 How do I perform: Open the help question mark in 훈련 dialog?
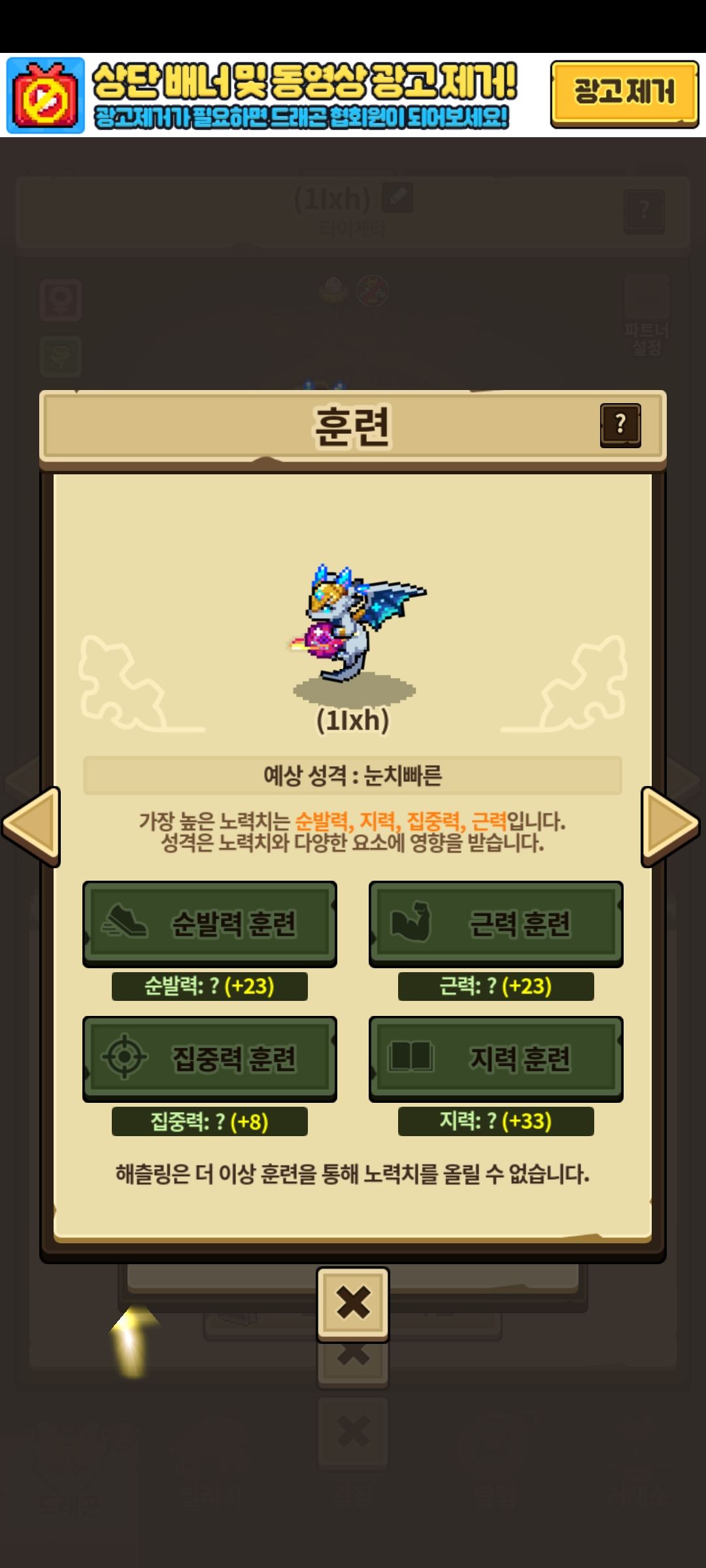tap(620, 425)
